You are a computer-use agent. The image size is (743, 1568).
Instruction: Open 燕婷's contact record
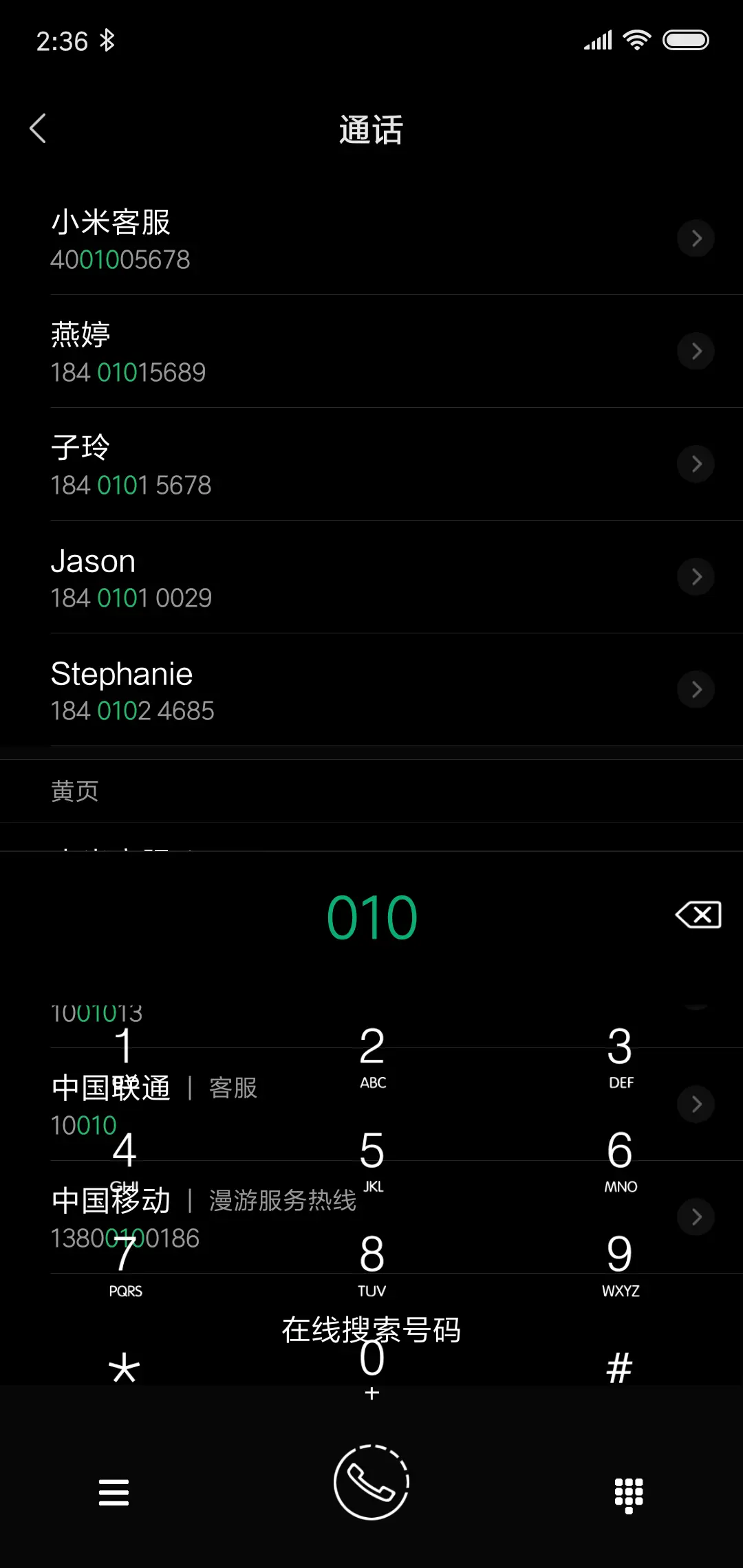[x=696, y=351]
